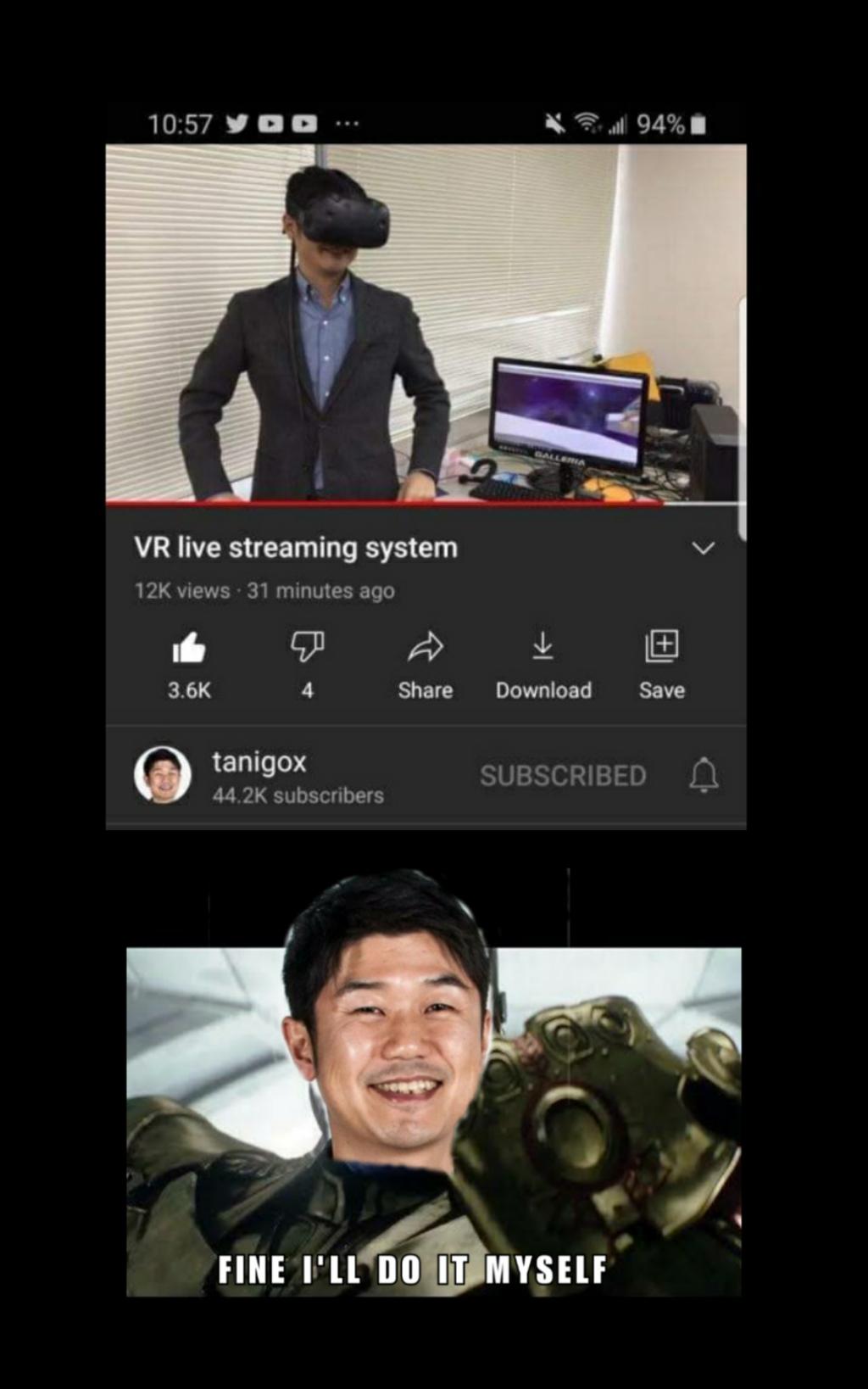Open the overflow three-dots menu in status bar

tap(347, 124)
